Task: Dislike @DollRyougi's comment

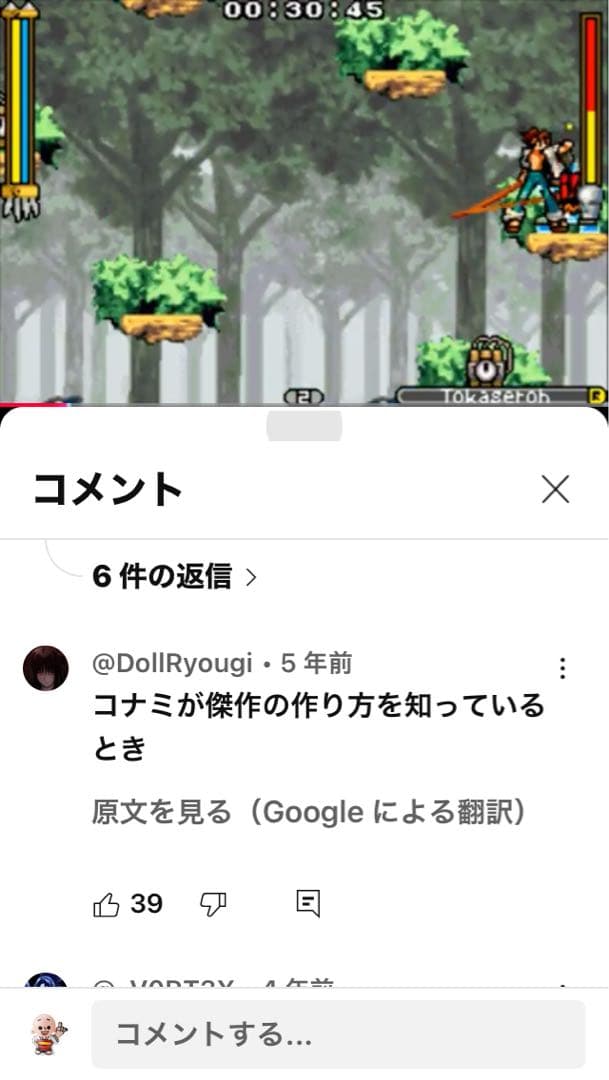Action: pyautogui.click(x=213, y=904)
